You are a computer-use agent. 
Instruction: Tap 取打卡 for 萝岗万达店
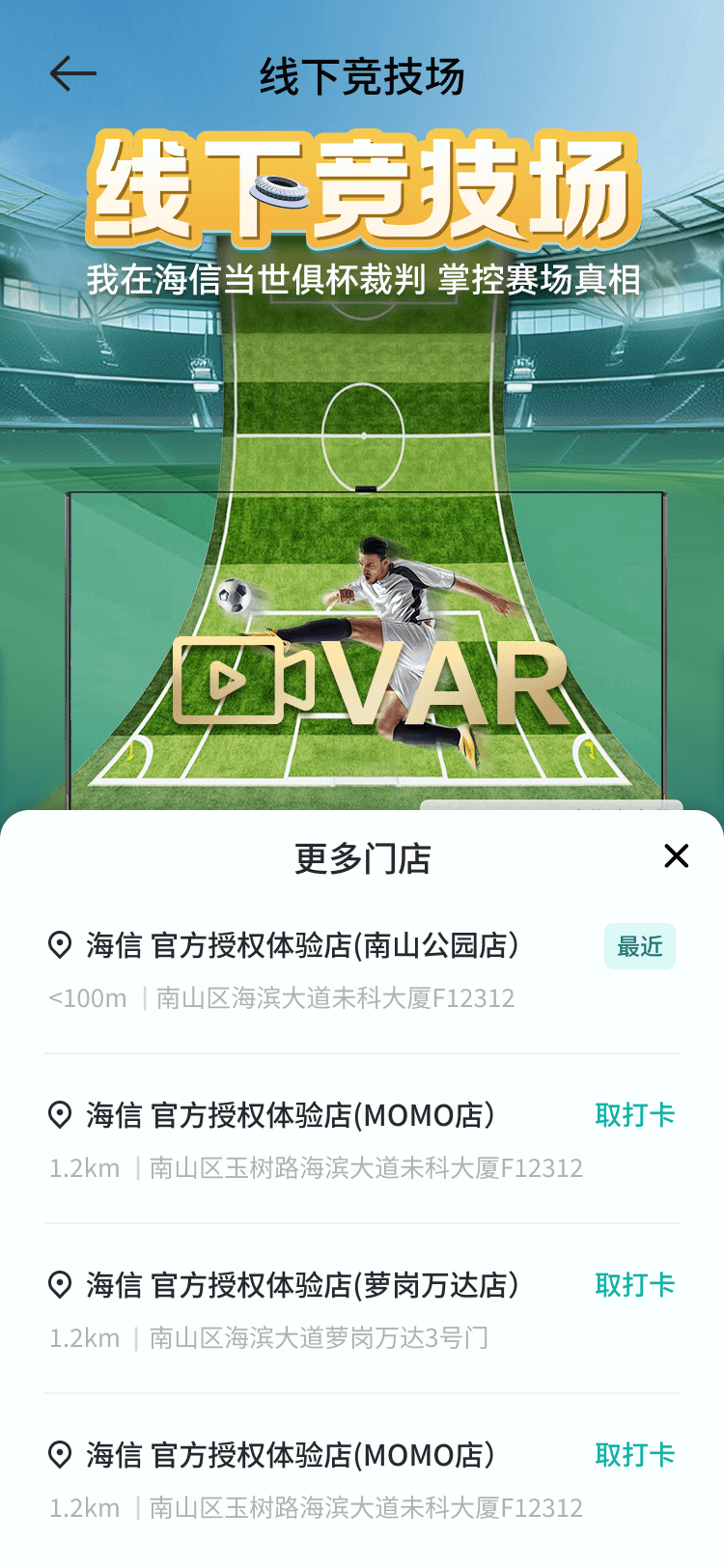[634, 1285]
